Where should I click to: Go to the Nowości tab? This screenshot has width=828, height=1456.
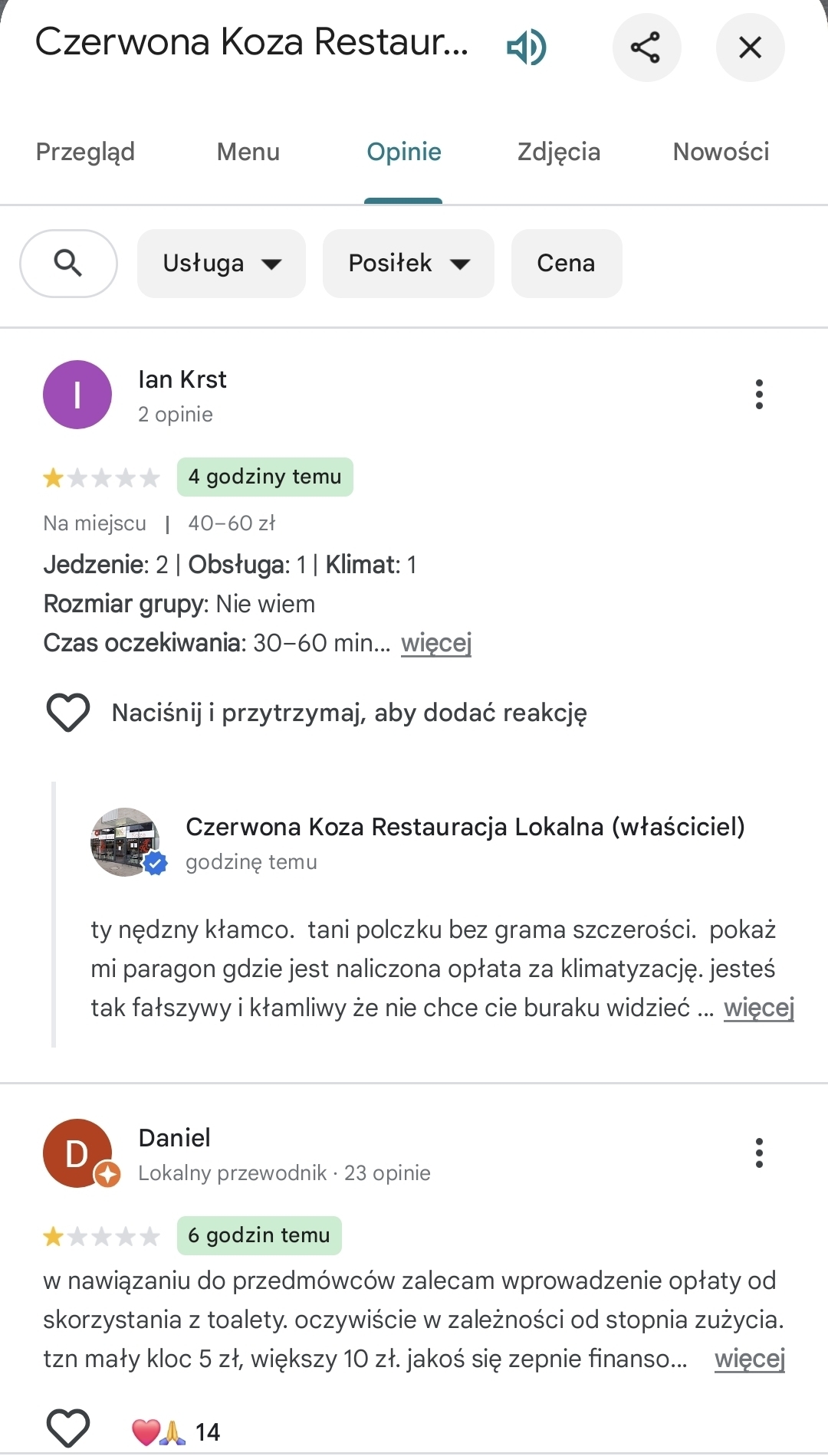click(x=721, y=152)
